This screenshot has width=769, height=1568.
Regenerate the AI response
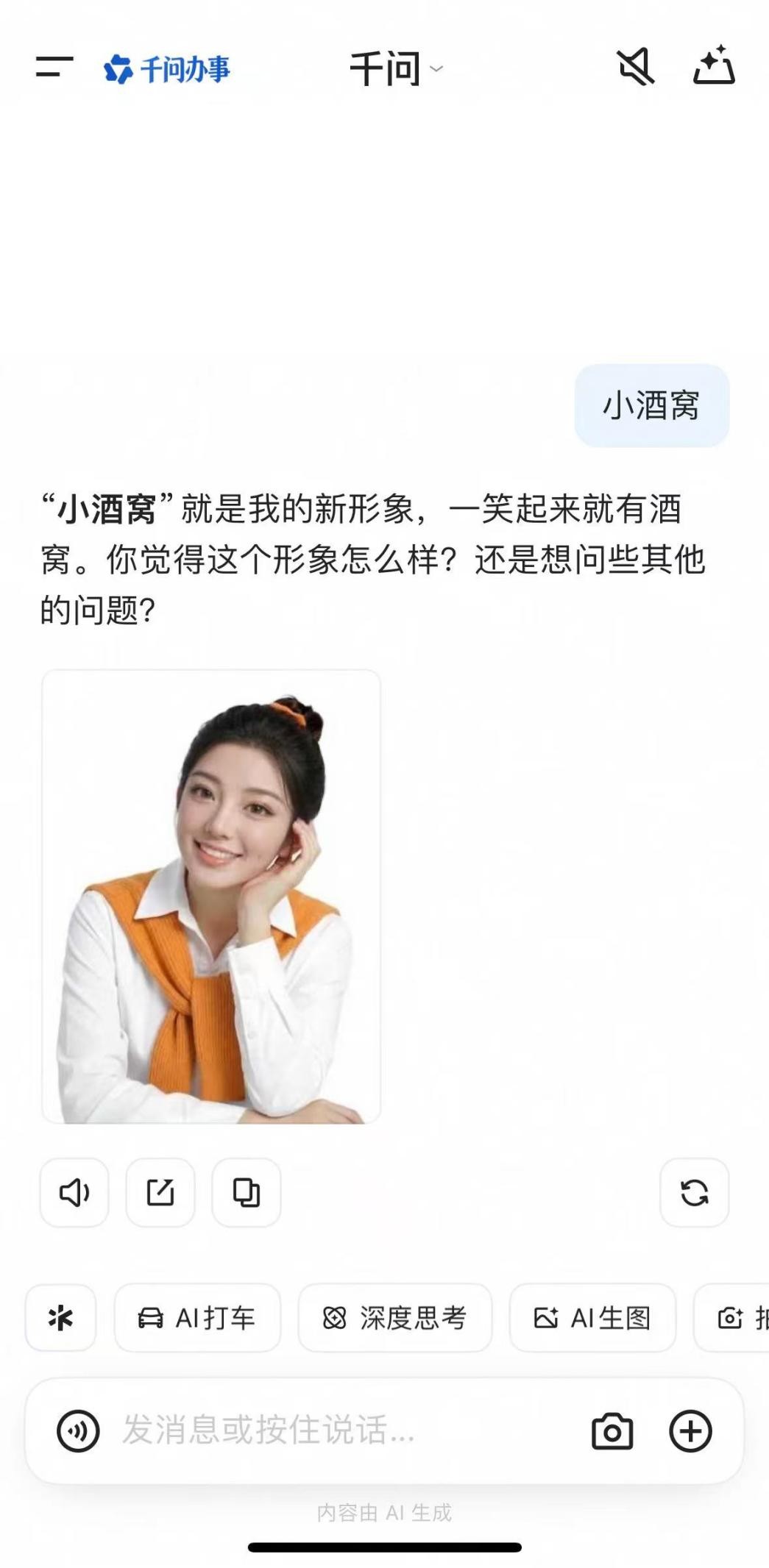tap(694, 1192)
